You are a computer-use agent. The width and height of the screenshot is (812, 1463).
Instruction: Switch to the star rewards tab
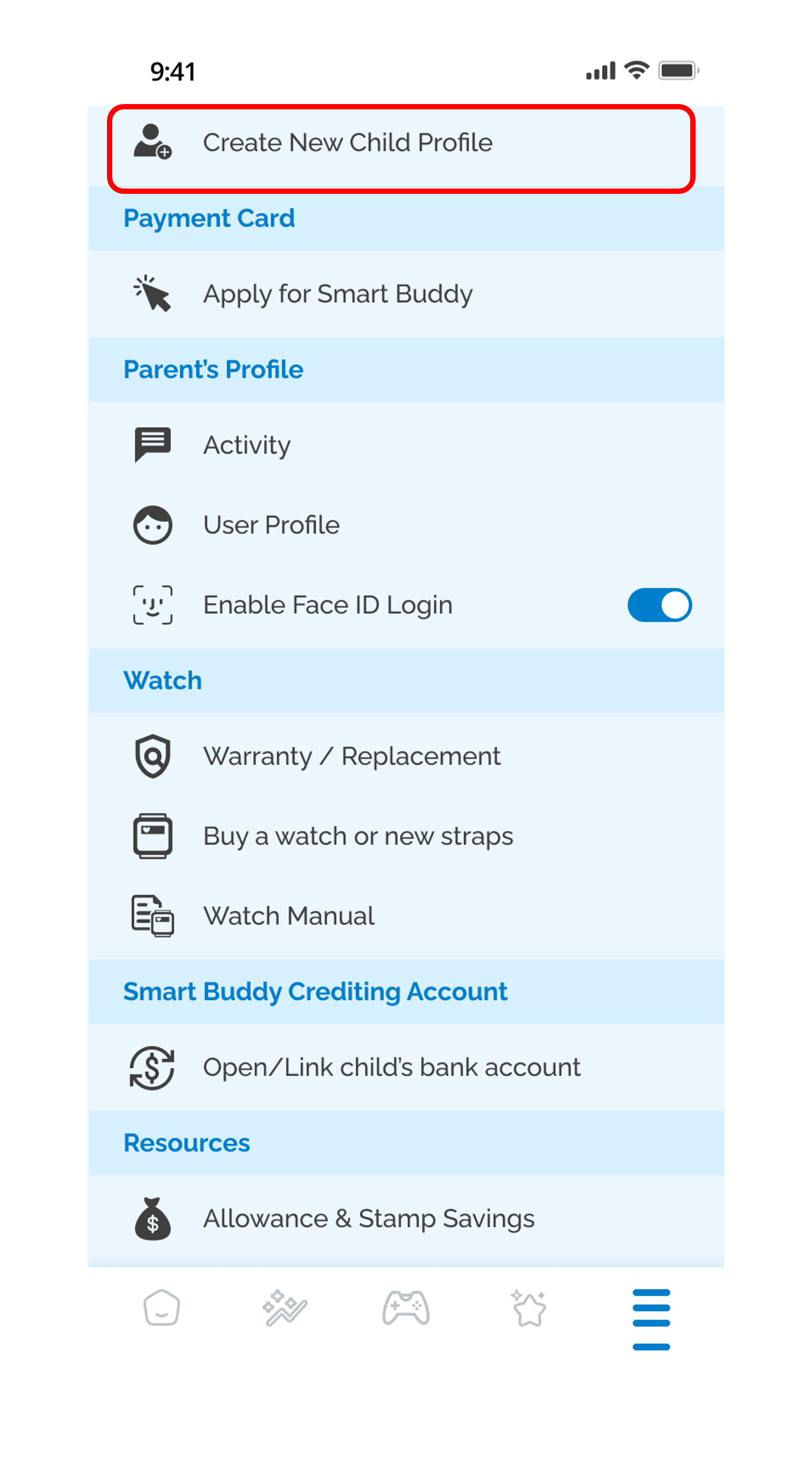point(528,1308)
